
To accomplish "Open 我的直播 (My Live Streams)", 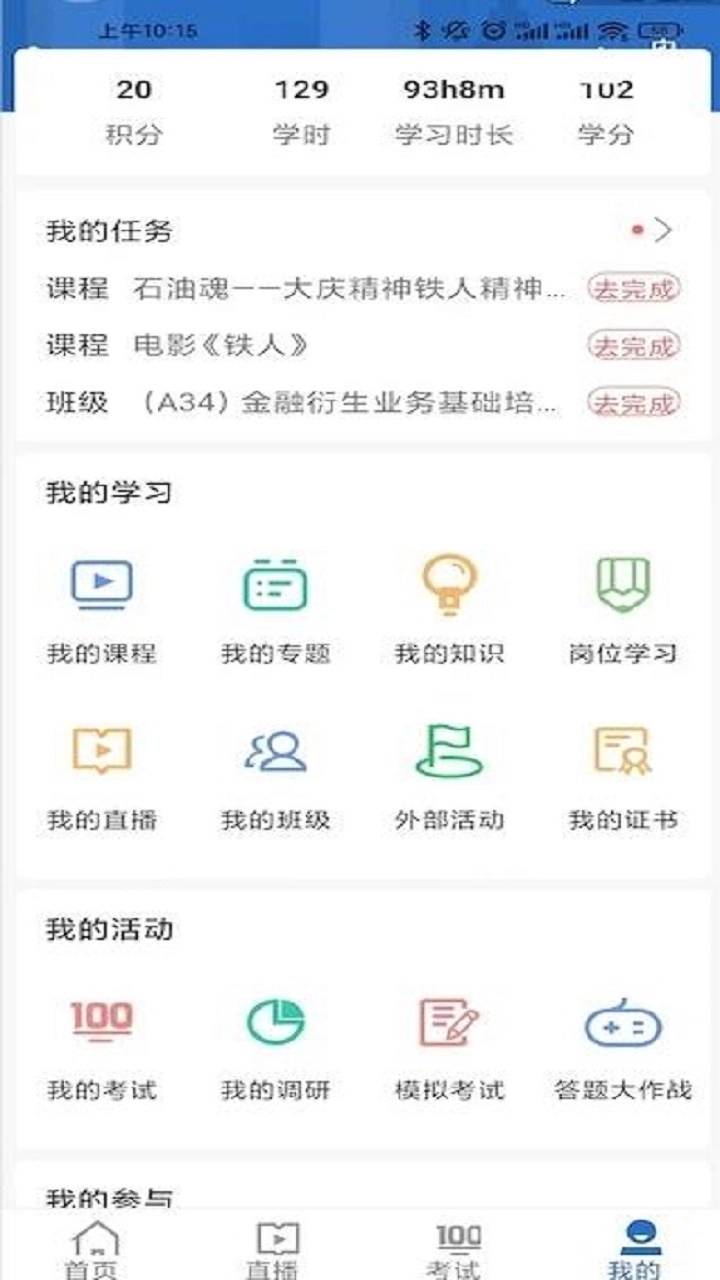I will point(103,775).
